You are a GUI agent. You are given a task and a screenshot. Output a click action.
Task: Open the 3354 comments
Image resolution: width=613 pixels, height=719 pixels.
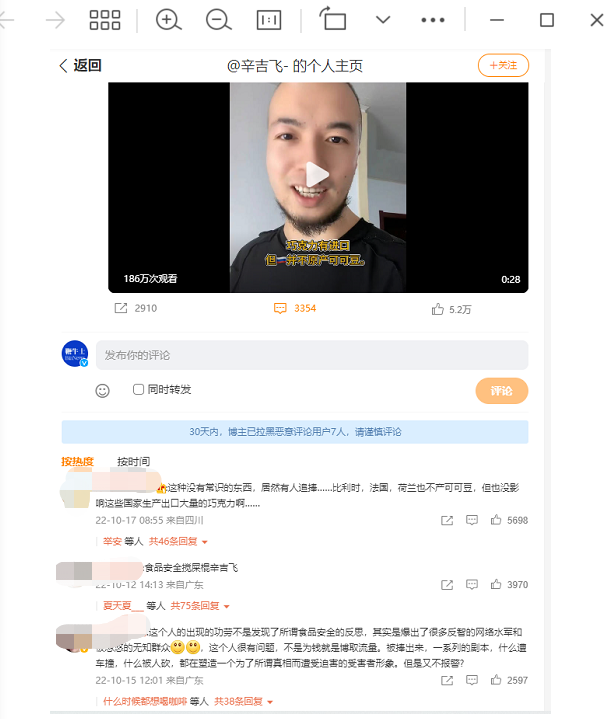pos(295,309)
